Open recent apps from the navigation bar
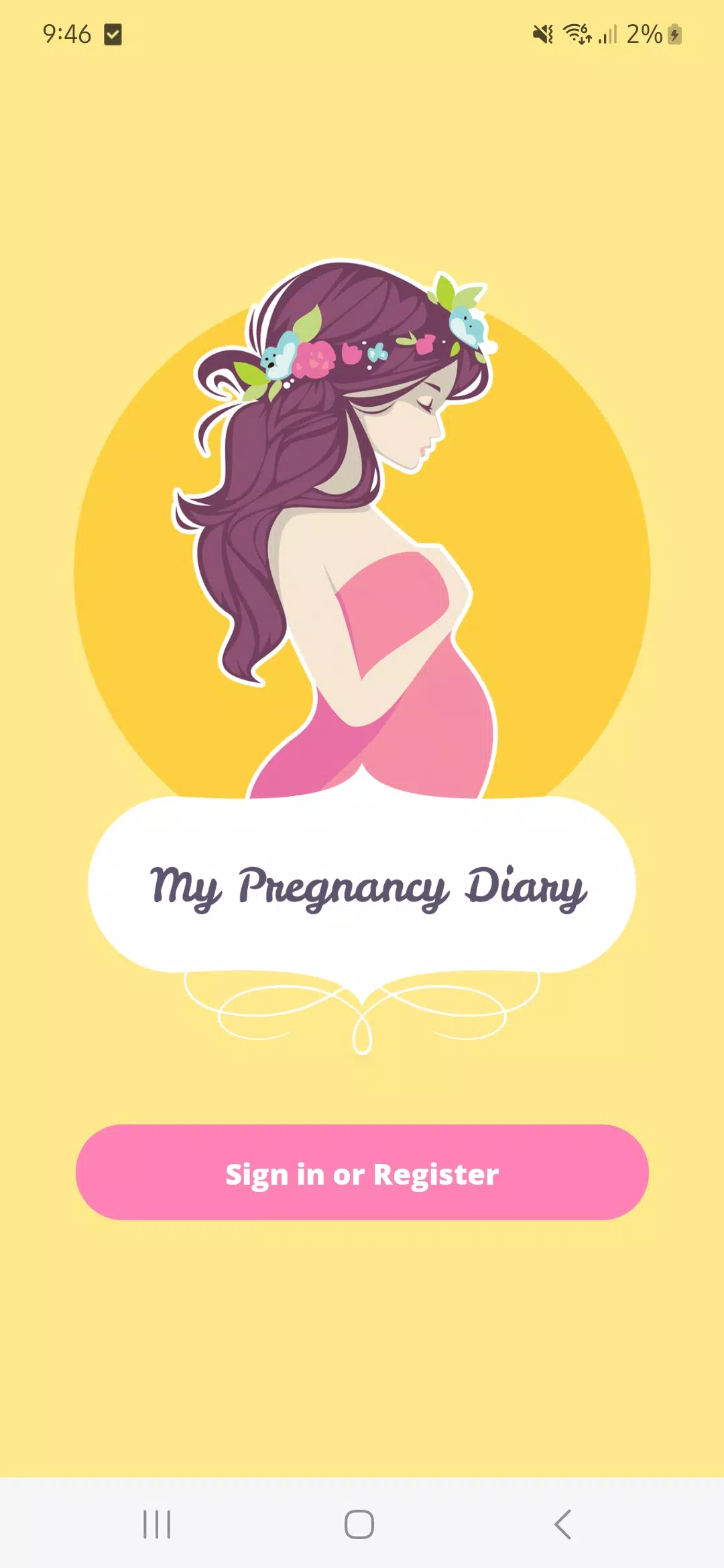Screen dimensions: 724x1568 pos(157,1524)
